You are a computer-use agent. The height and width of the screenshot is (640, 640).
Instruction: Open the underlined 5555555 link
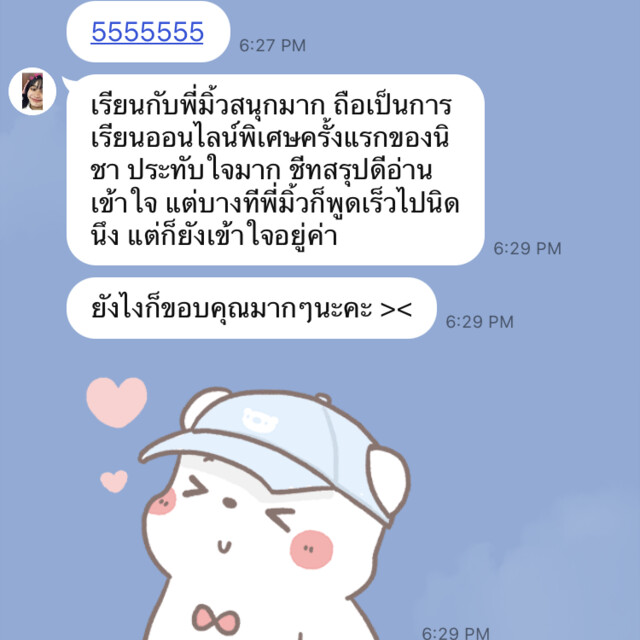pos(147,32)
